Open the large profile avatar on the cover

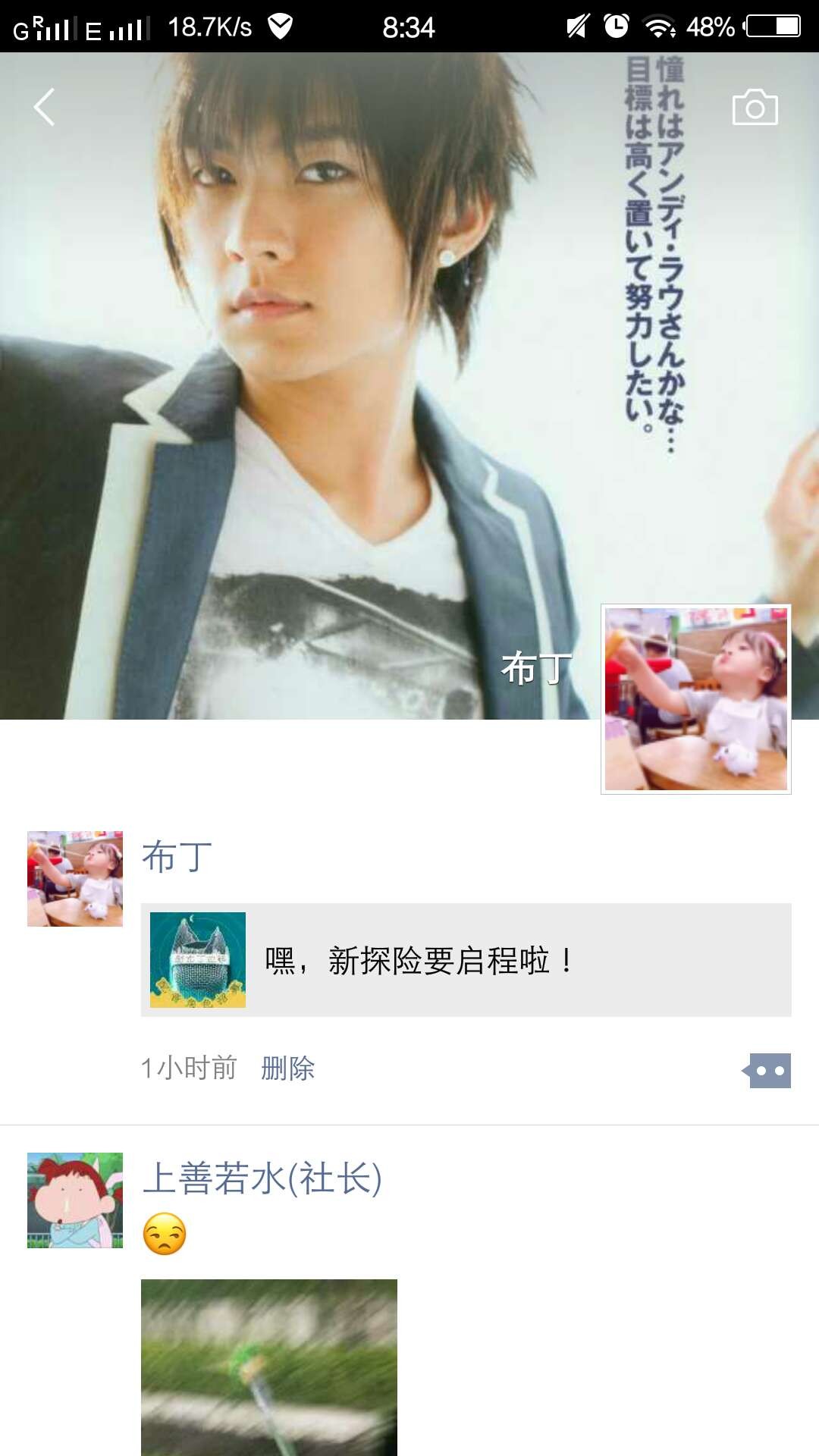(695, 698)
